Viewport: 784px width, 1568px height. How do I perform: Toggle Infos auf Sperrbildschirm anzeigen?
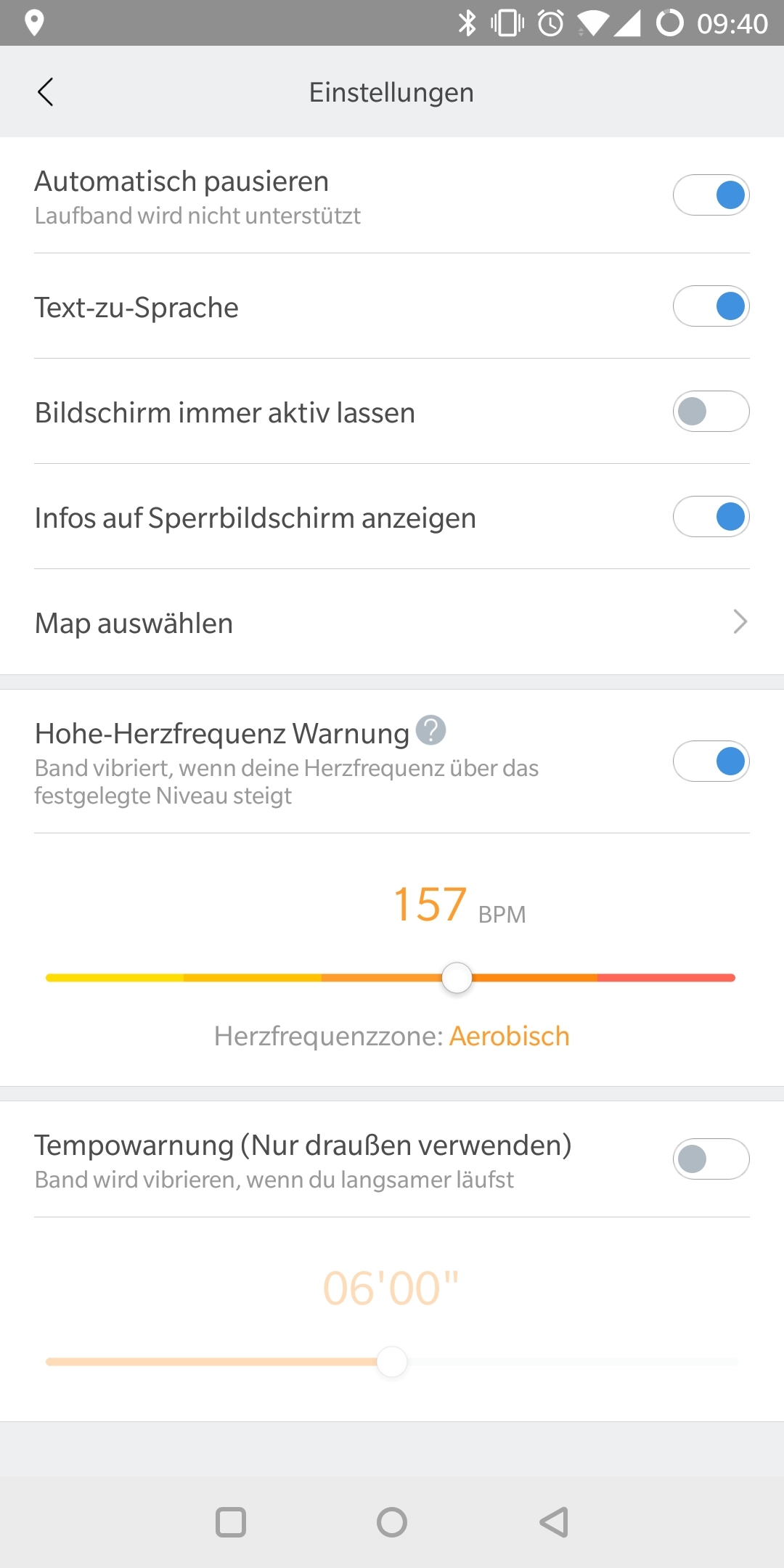711,517
